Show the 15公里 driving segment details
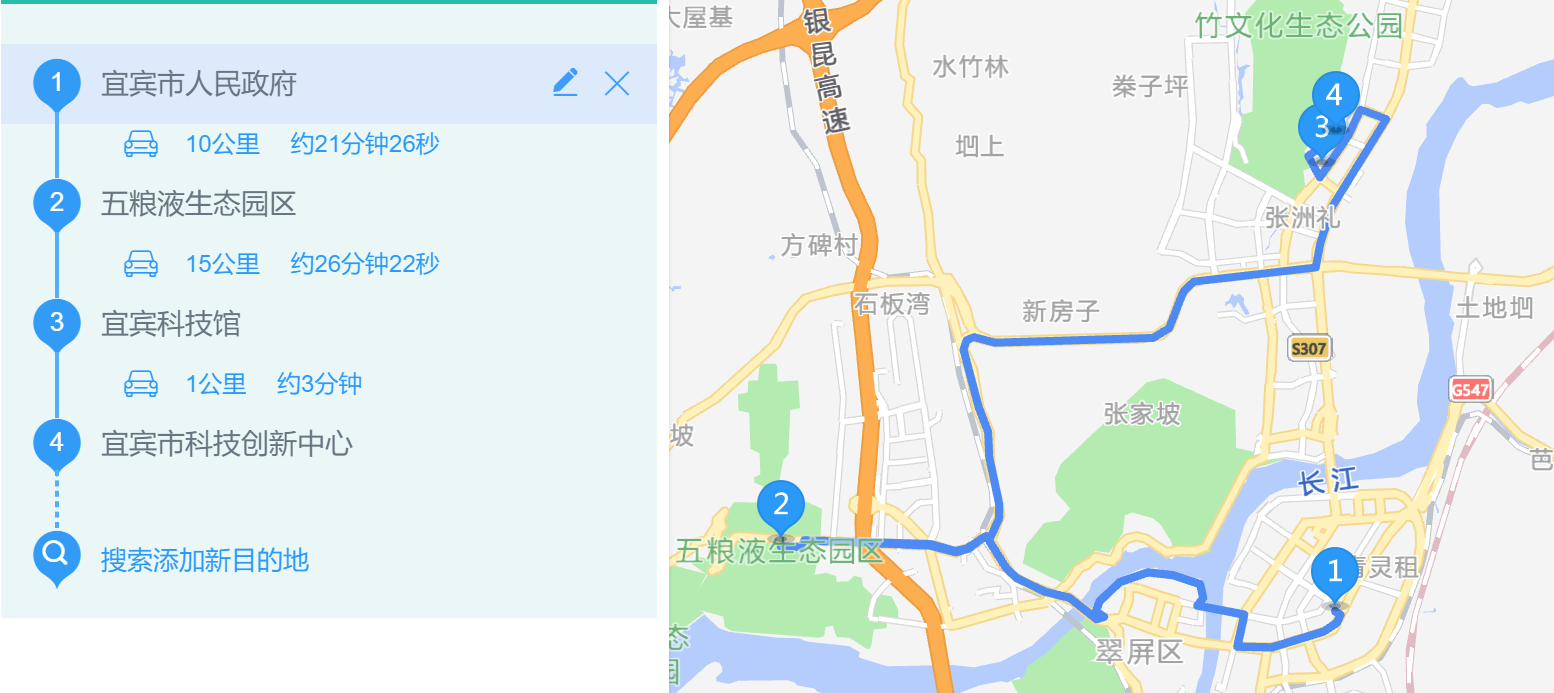1554x693 pixels. click(281, 264)
